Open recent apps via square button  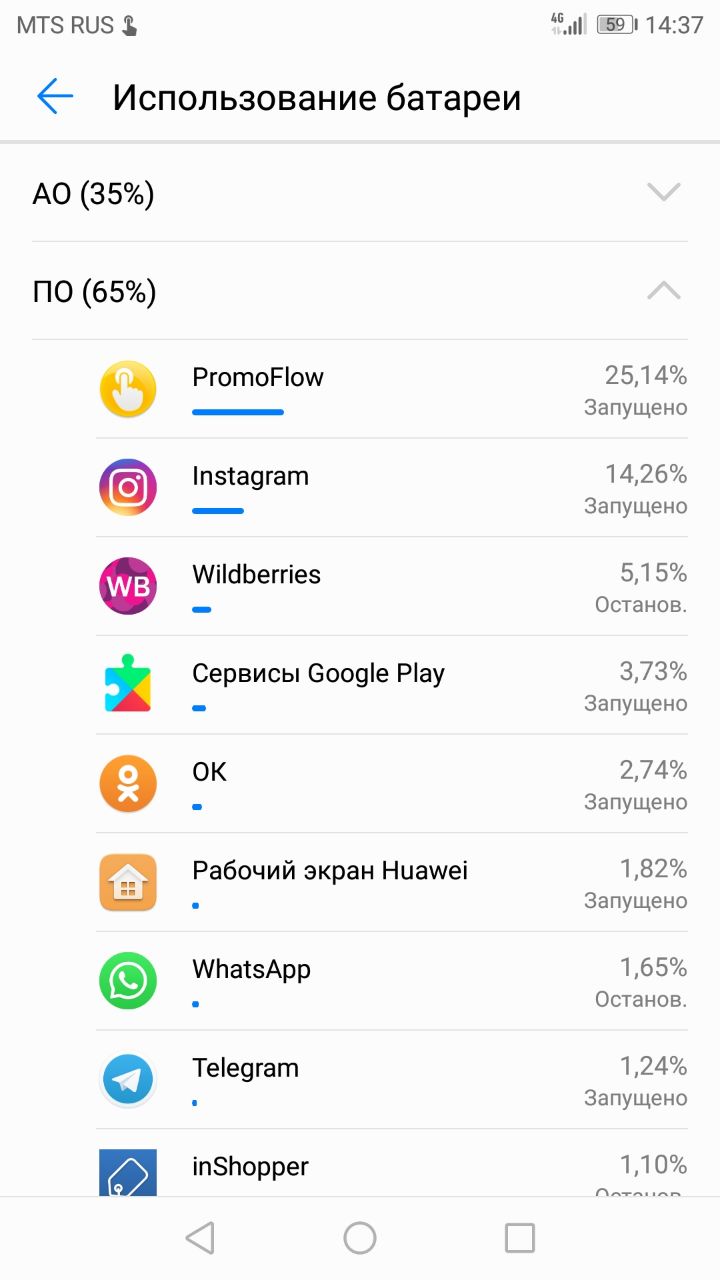[520, 1238]
